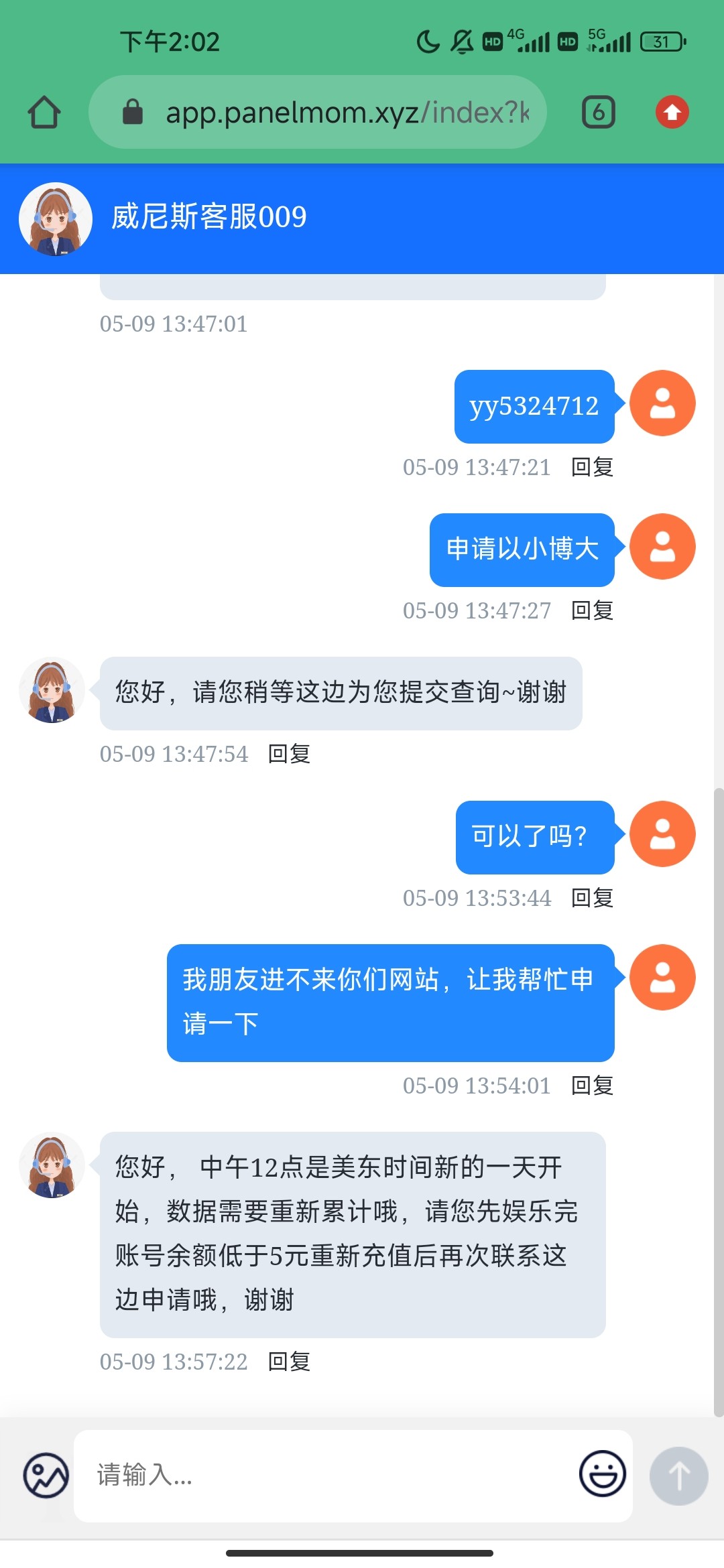Screen dimensions: 724x1568
Task: Tap the browser home icon
Action: coord(44,113)
